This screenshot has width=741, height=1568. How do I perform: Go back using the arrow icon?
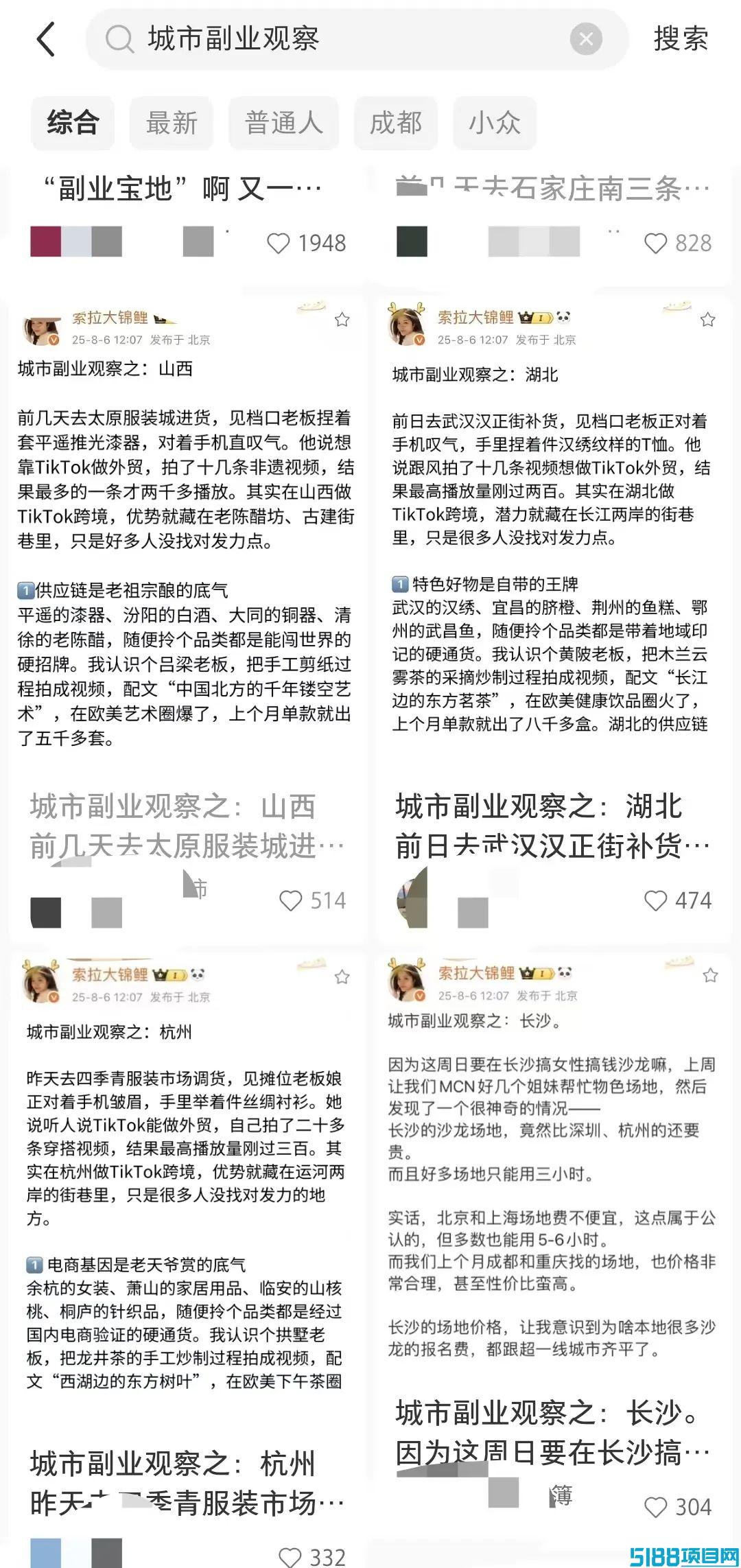pos(46,39)
